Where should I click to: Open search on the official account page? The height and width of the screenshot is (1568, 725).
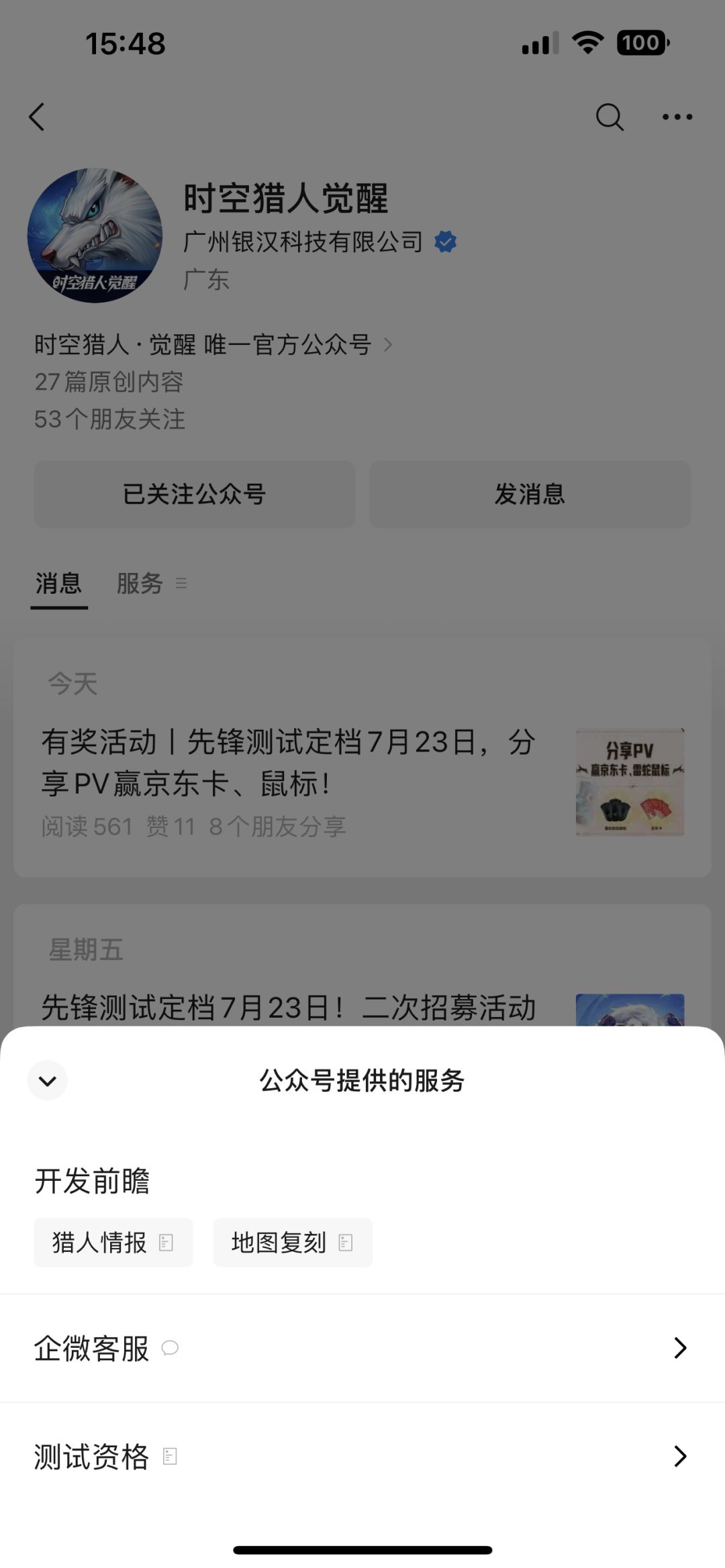[608, 117]
